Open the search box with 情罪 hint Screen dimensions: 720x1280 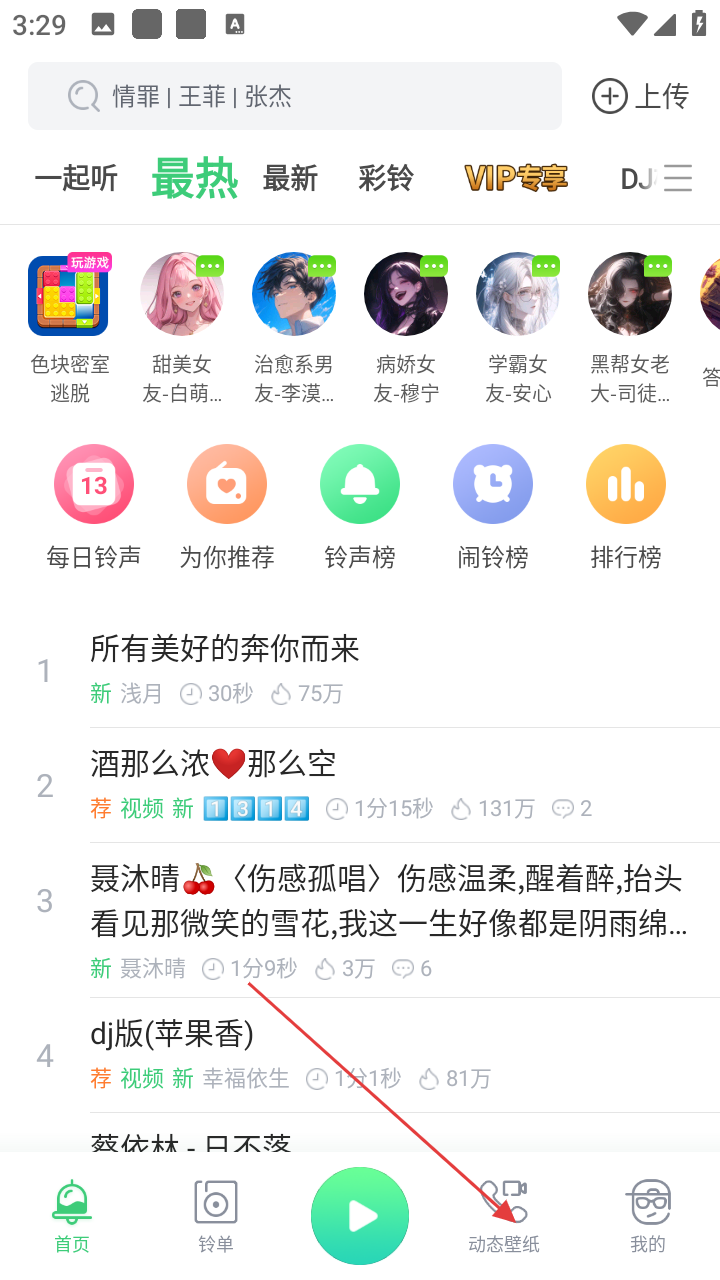(x=294, y=96)
